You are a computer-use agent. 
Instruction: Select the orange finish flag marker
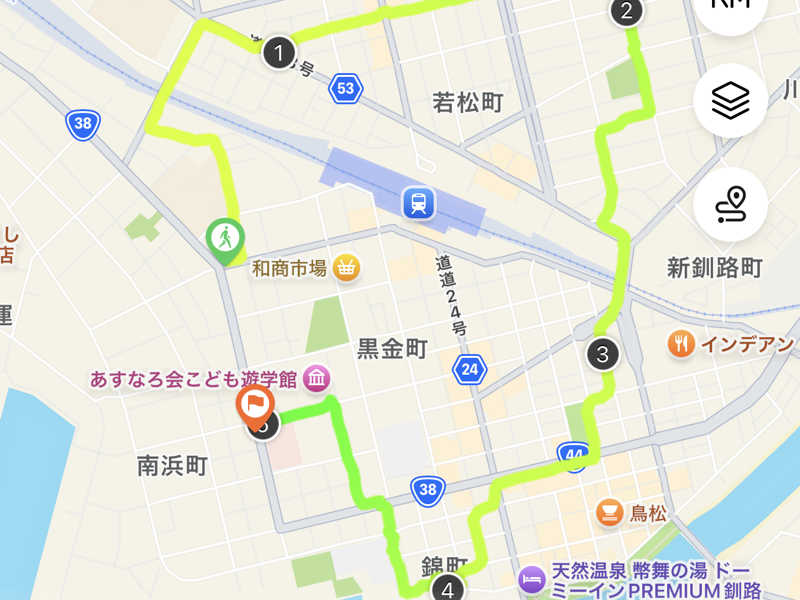tap(256, 406)
